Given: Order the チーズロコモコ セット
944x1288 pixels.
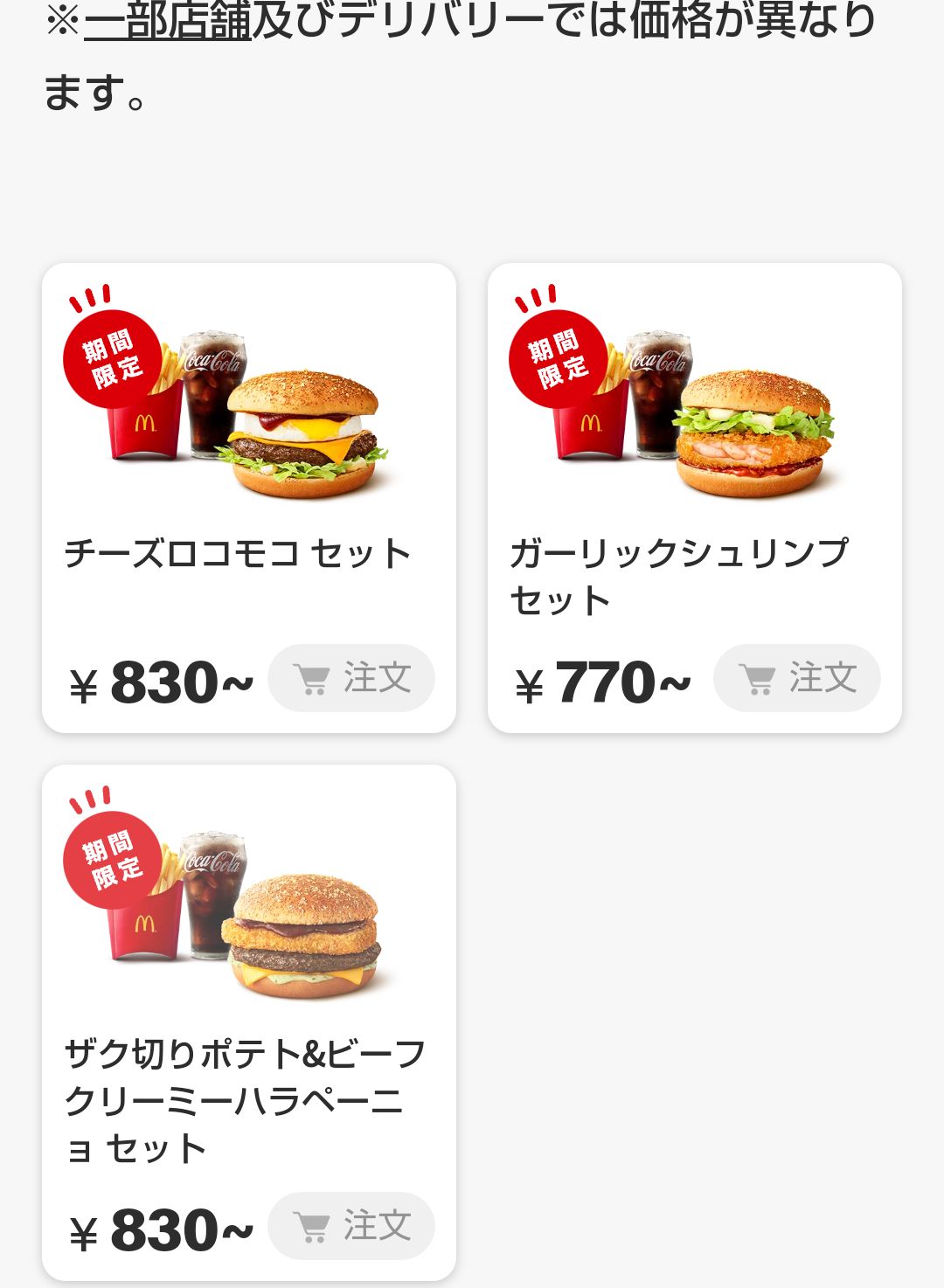Looking at the screenshot, I should [351, 678].
